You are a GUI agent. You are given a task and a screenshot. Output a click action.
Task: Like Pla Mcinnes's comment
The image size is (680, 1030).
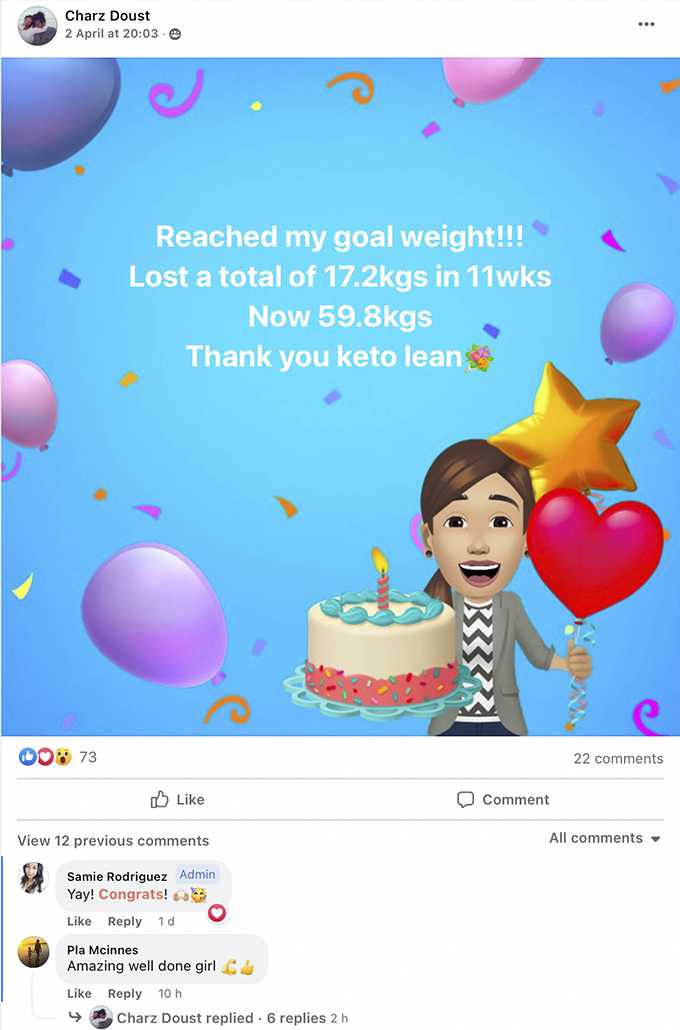(x=79, y=993)
